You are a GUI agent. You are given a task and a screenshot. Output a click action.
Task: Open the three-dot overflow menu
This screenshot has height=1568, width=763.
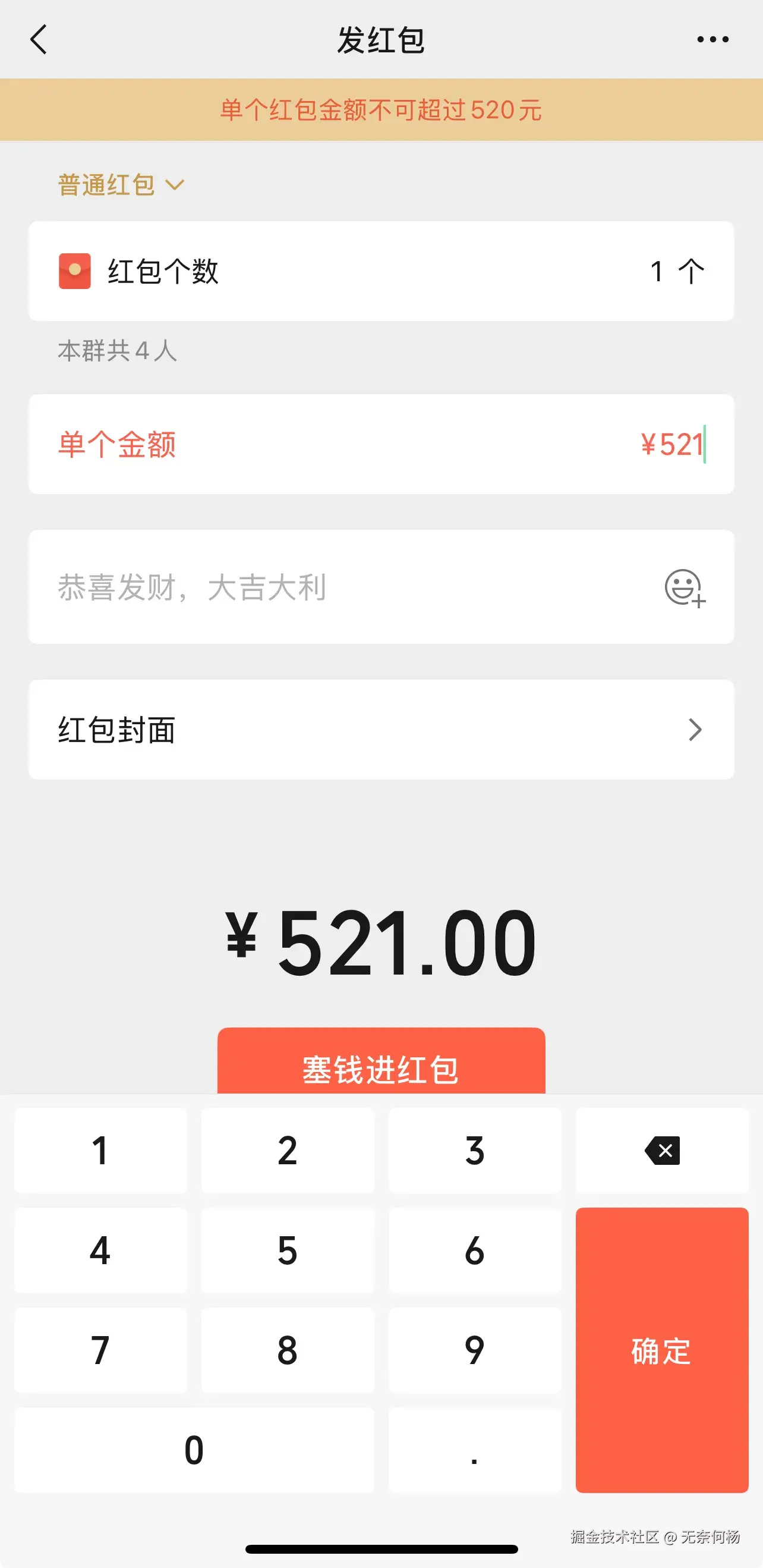(712, 40)
